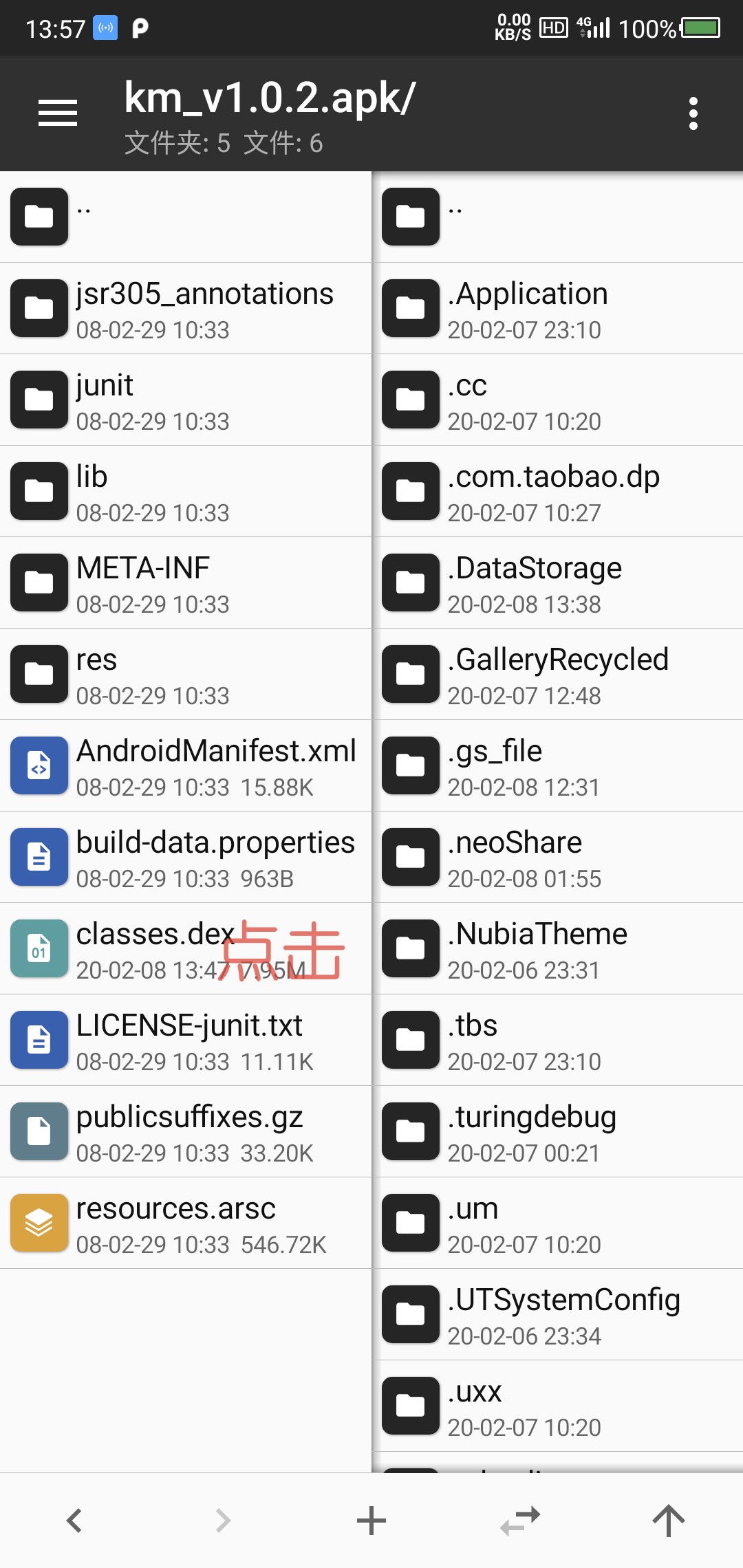This screenshot has width=743, height=1568.
Task: Open the lib folder
Action: (x=186, y=491)
